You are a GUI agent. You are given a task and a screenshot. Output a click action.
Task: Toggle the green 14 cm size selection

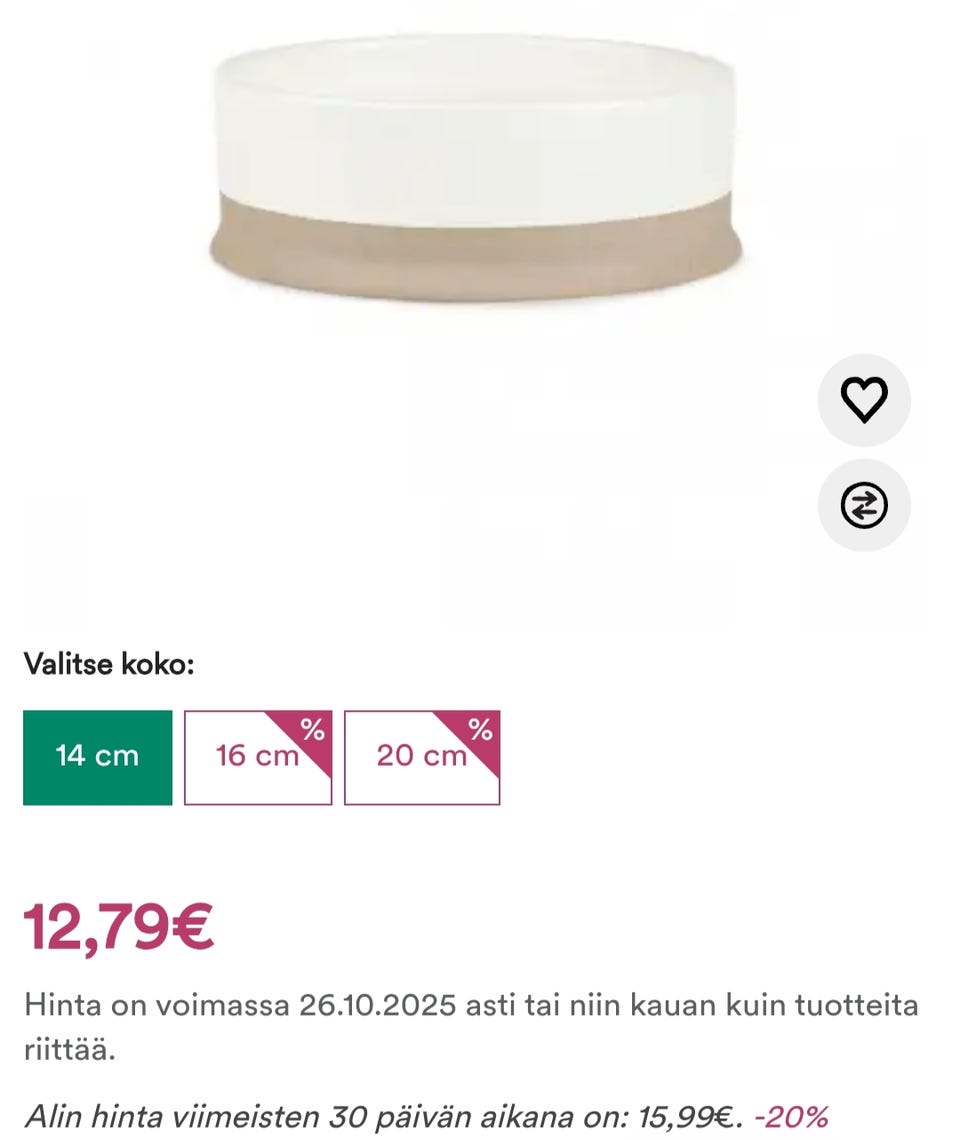pos(97,756)
